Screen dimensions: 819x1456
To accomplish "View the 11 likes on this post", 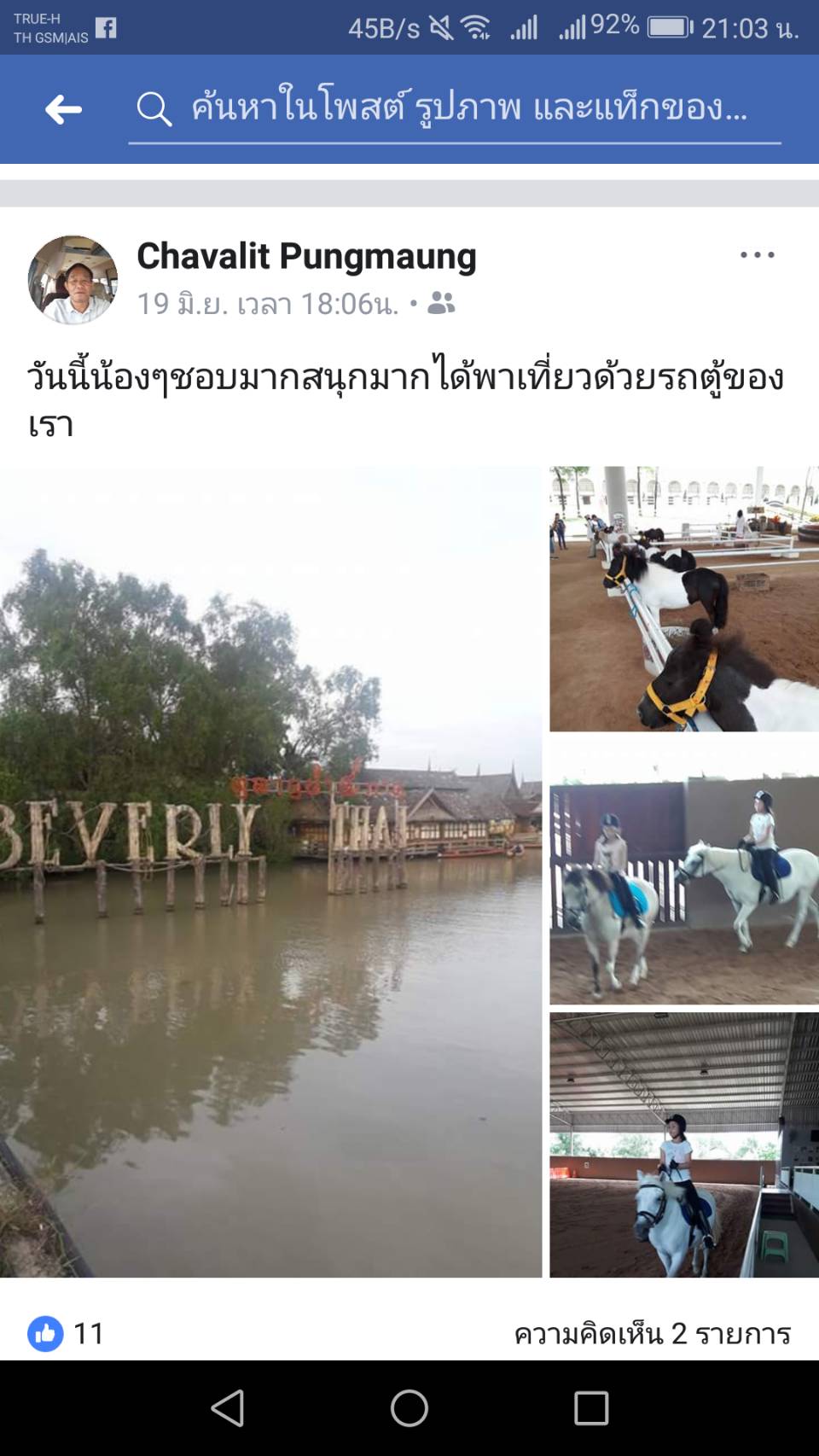I will tap(67, 1333).
